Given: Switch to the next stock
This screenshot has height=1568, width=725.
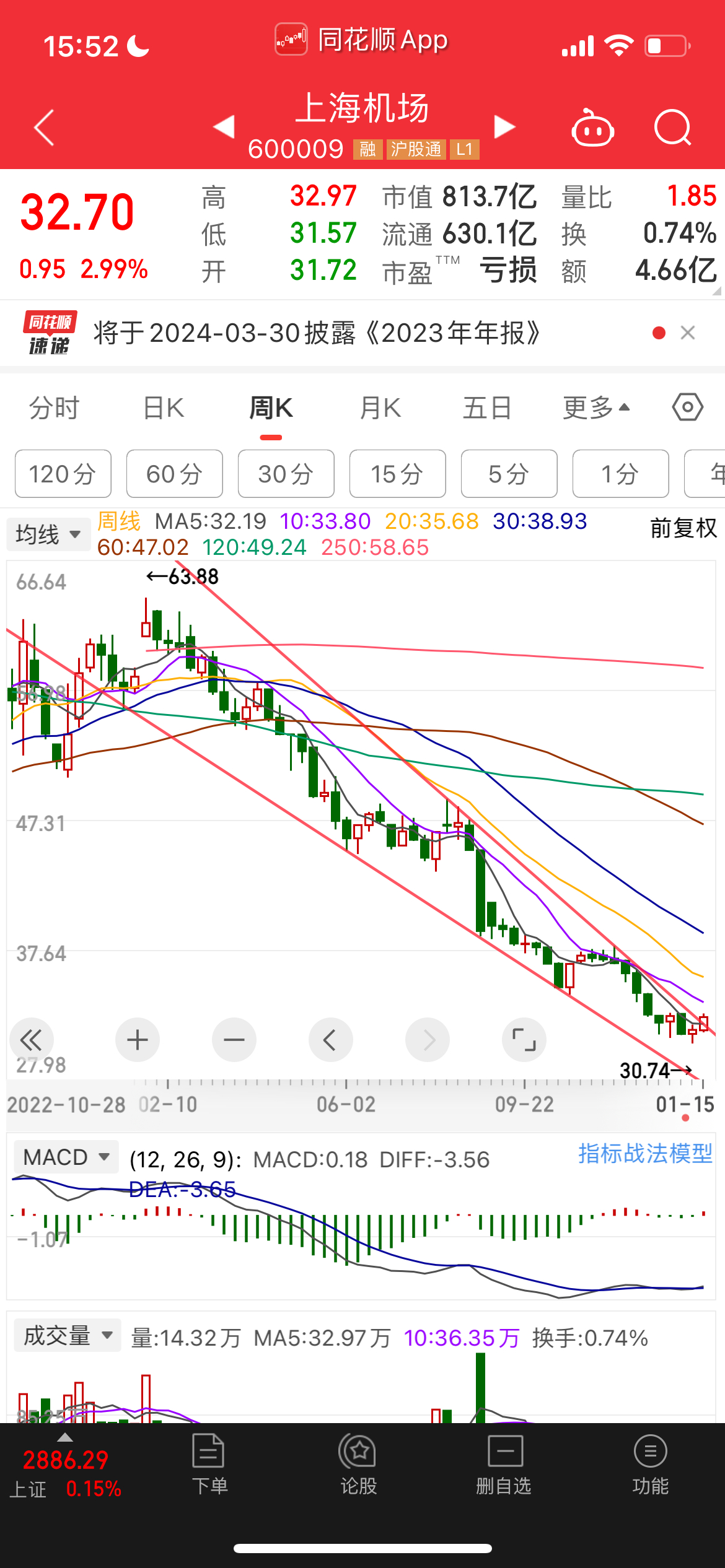Looking at the screenshot, I should pyautogui.click(x=504, y=126).
